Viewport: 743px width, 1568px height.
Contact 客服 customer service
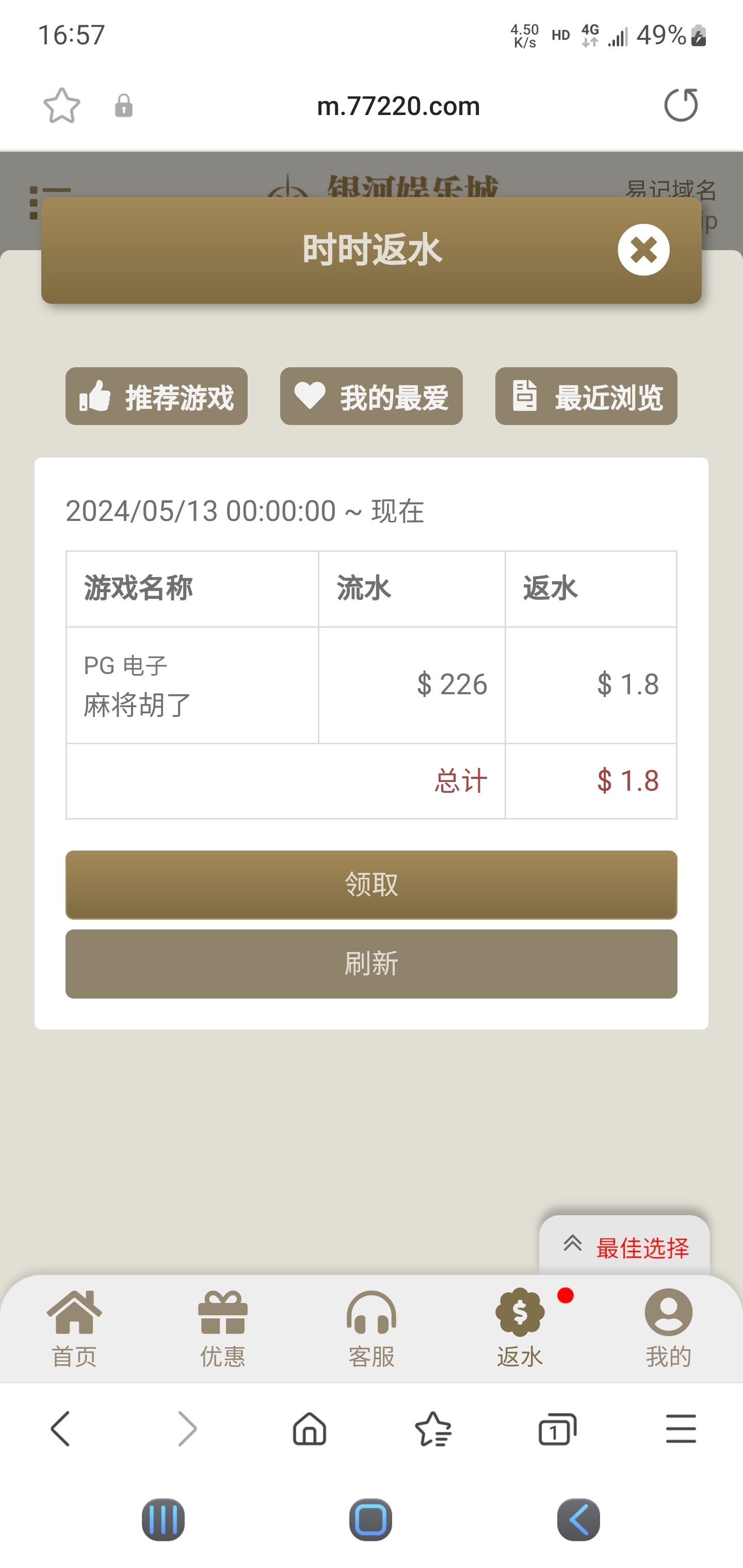(x=371, y=1329)
